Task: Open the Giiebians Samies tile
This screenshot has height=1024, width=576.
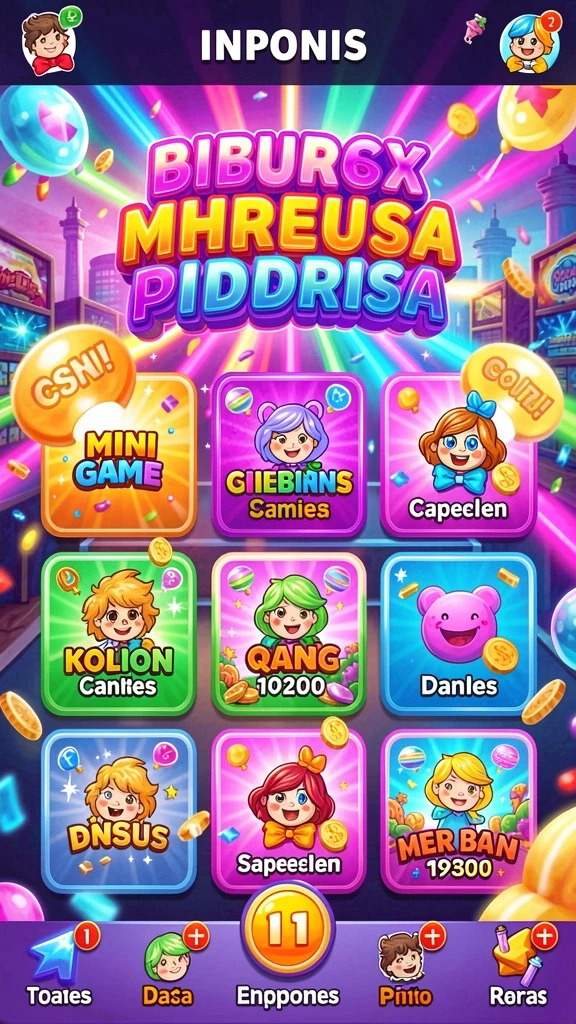Action: point(289,455)
